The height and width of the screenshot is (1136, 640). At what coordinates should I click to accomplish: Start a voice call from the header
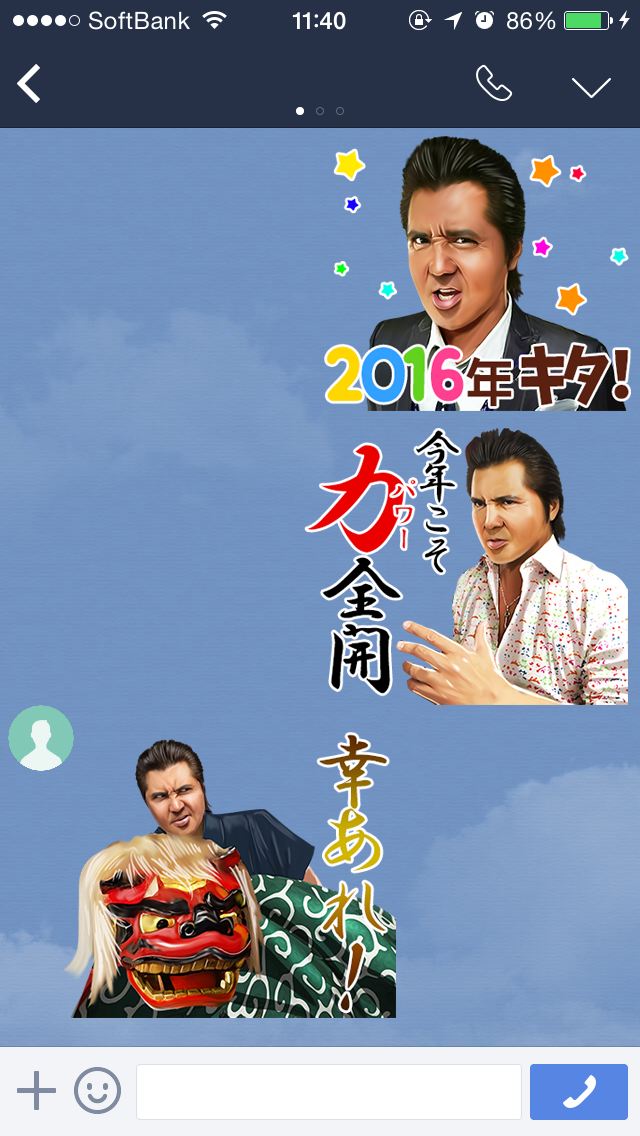[x=494, y=83]
